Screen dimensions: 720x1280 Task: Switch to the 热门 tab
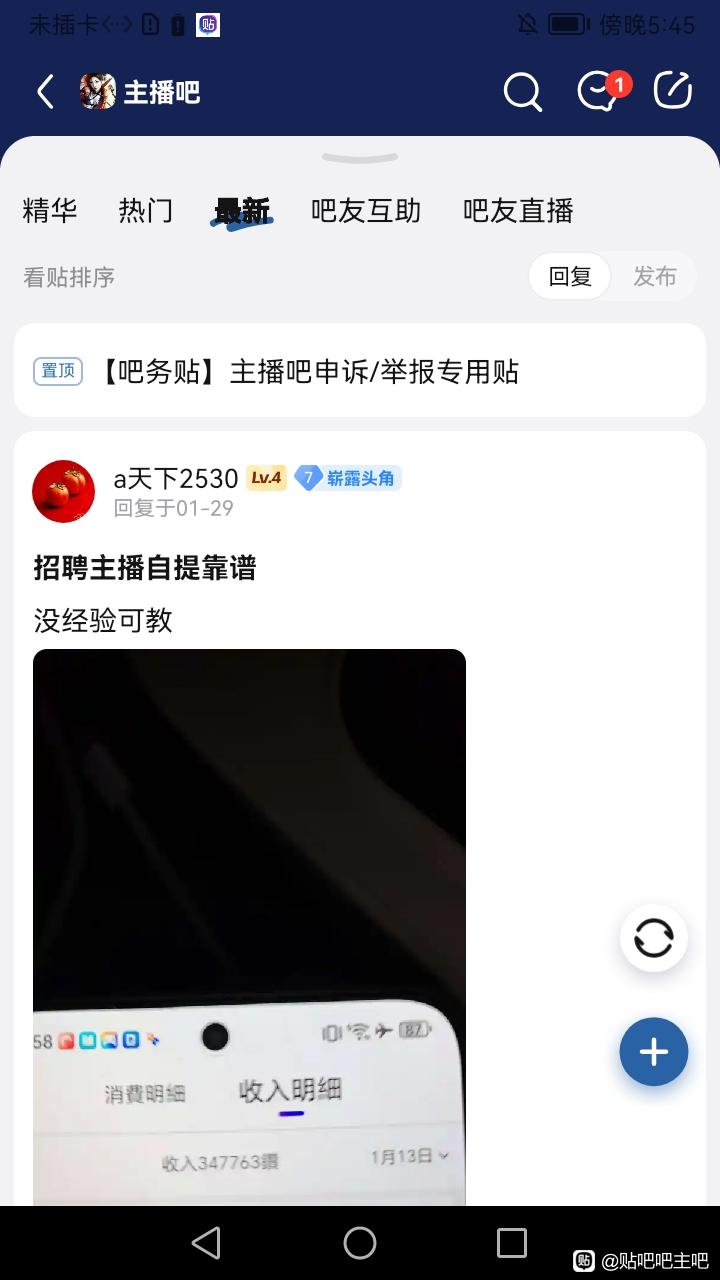tap(146, 211)
